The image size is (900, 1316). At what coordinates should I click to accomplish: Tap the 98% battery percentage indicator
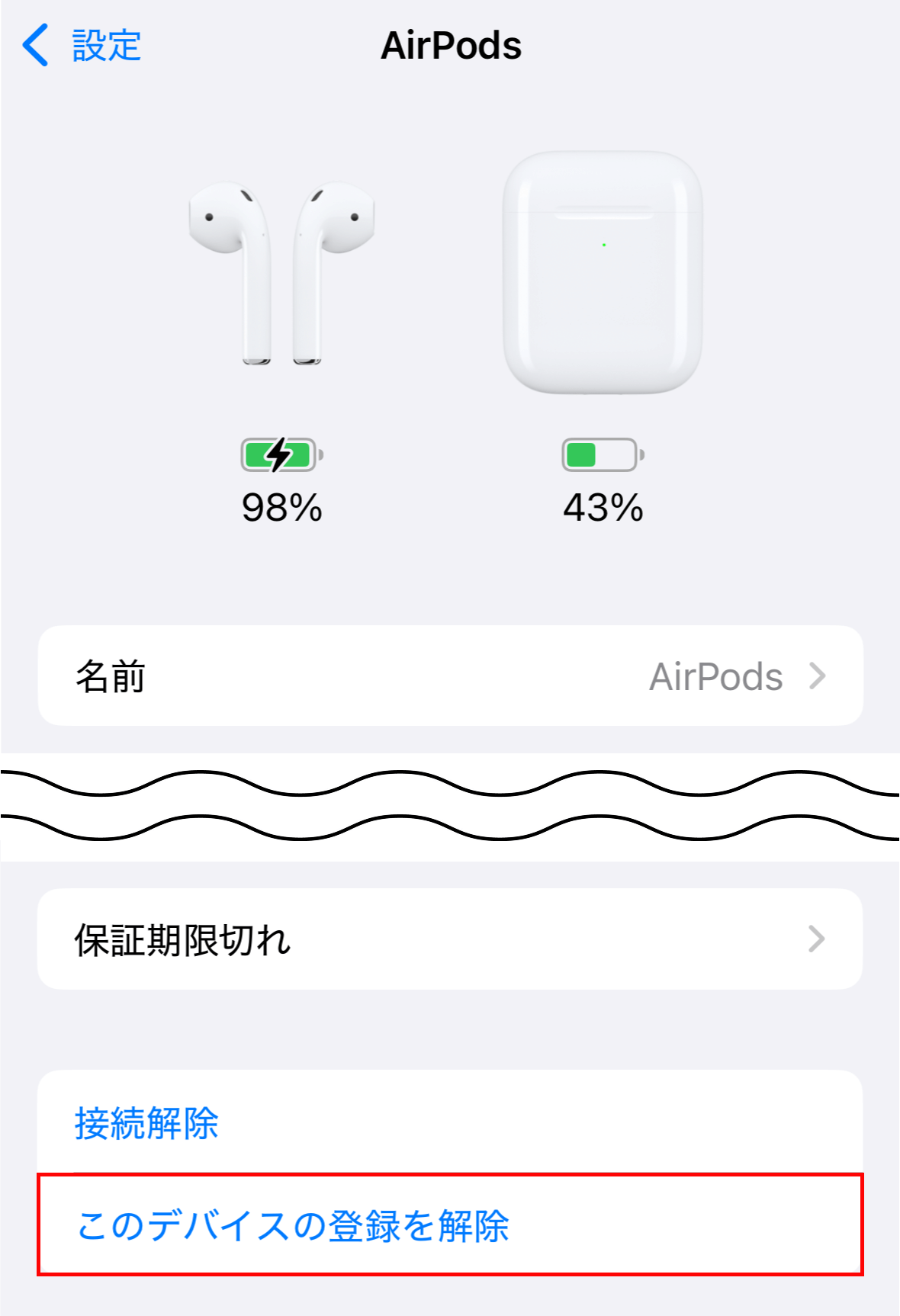(282, 507)
